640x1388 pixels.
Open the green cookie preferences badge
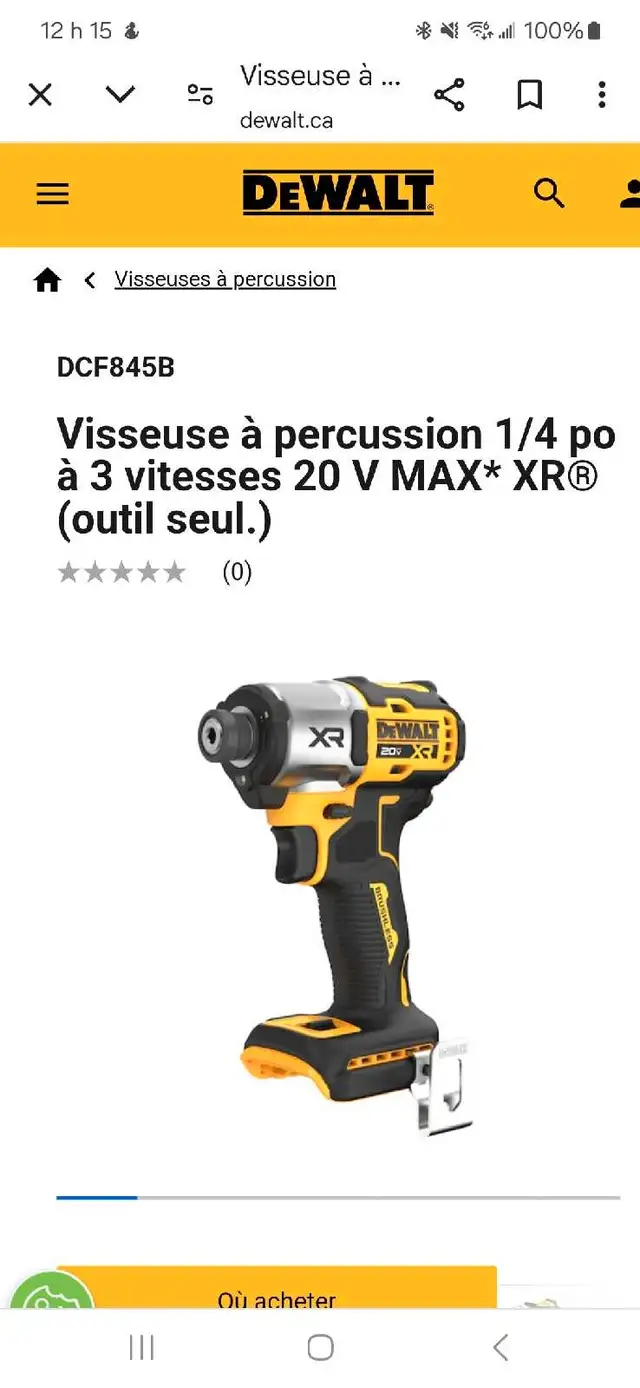point(50,1290)
